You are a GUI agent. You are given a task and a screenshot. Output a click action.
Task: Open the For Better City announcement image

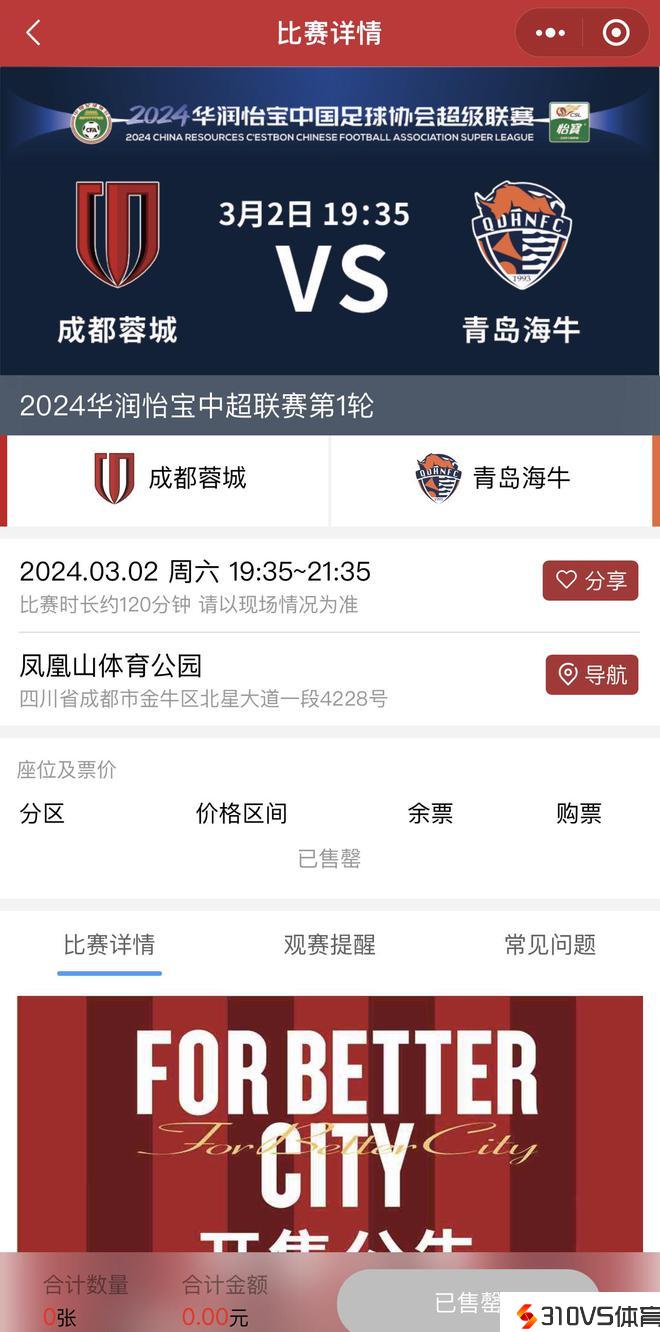330,1120
